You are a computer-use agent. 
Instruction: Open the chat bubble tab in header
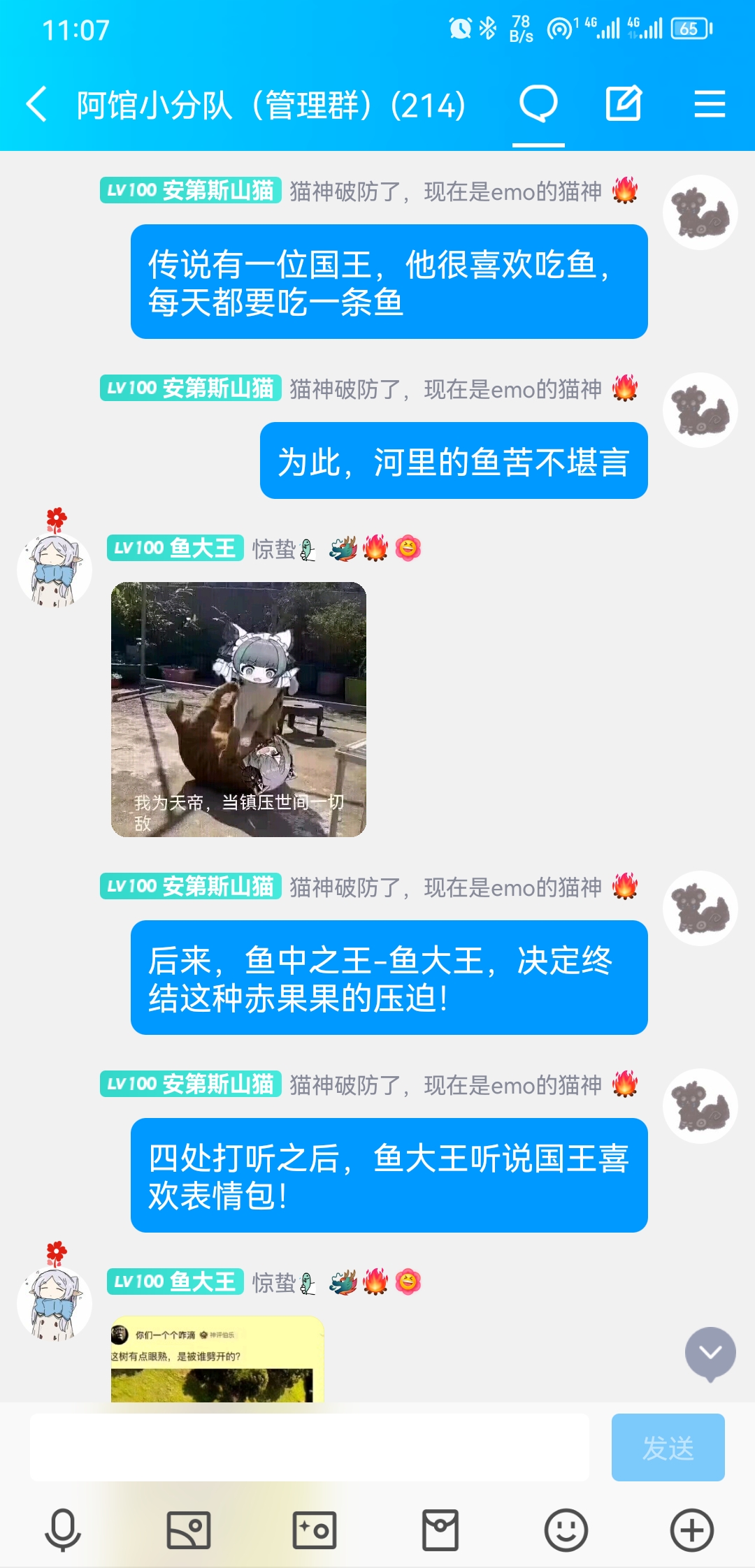538,105
